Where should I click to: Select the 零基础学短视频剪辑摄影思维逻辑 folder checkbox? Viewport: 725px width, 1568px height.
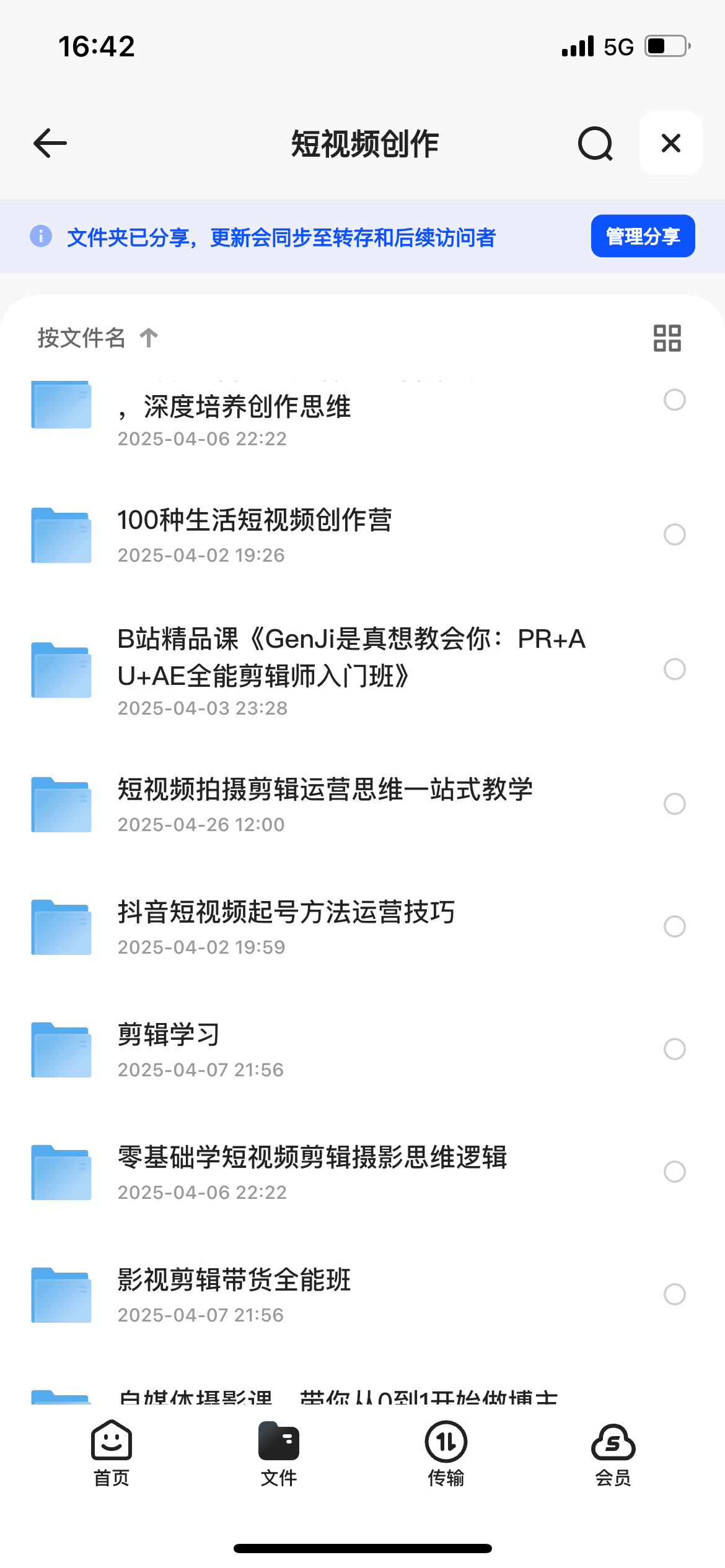pos(674,1172)
